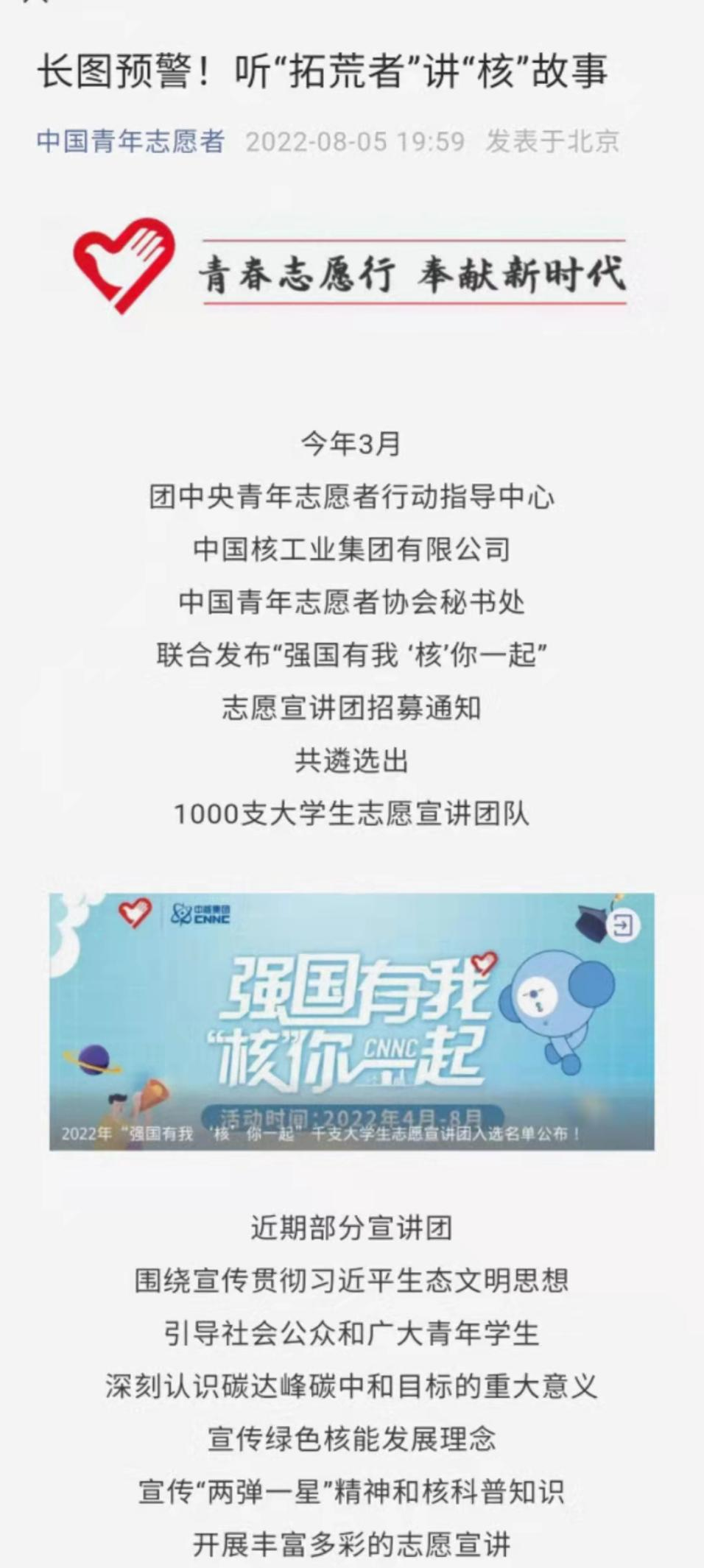Open the 中国青年志愿者 account page

[x=130, y=141]
